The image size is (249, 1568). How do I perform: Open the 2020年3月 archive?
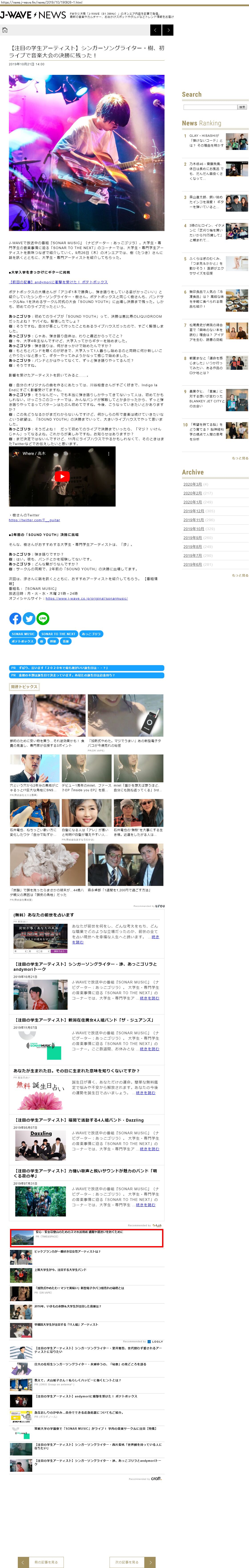pyautogui.click(x=193, y=485)
